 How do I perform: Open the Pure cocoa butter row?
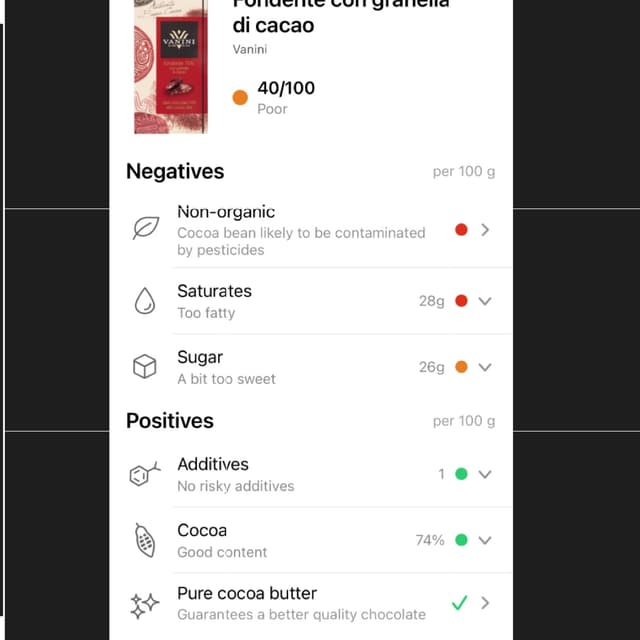tap(310, 603)
